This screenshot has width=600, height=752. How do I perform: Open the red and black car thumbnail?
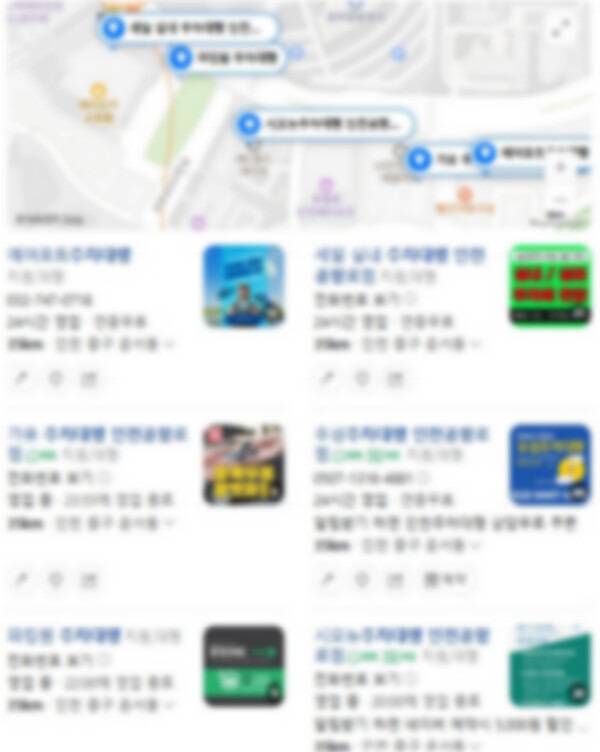click(244, 464)
